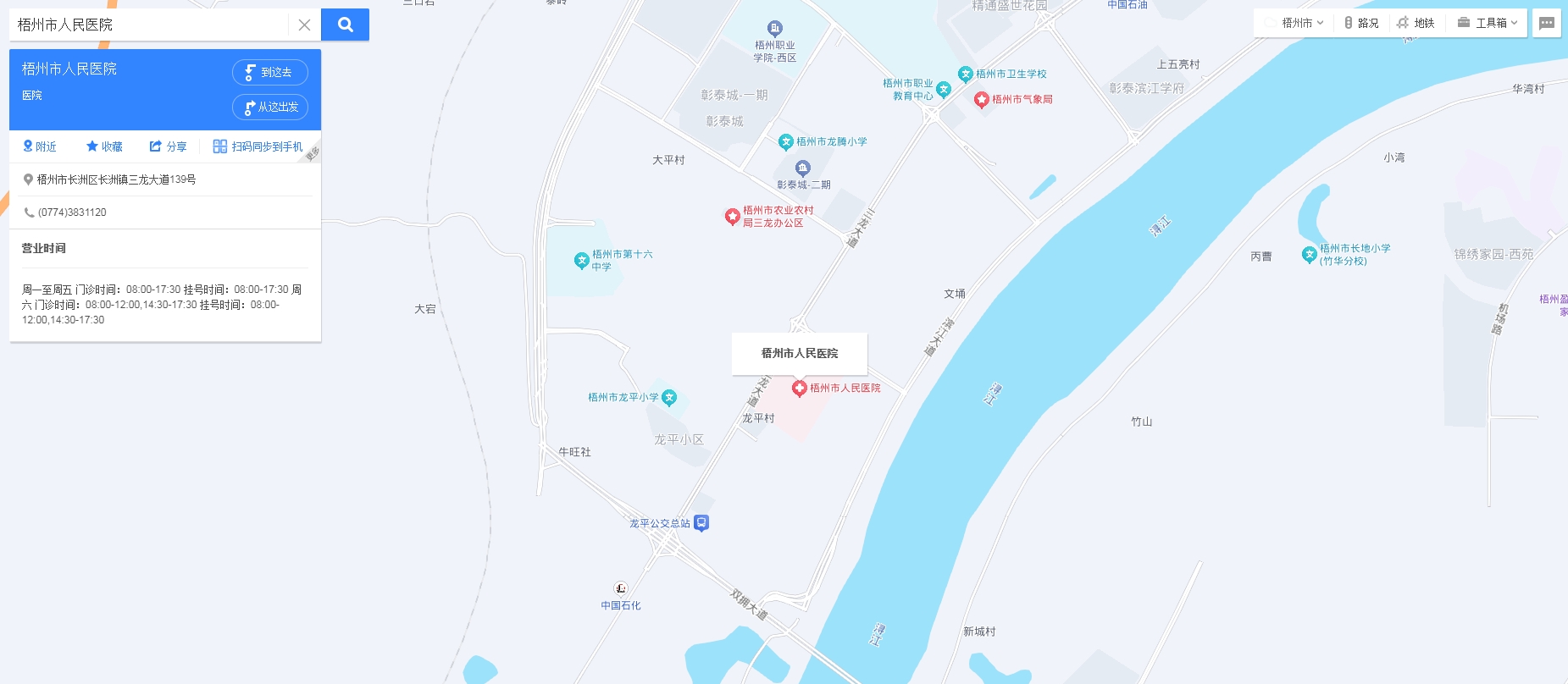The height and width of the screenshot is (684, 1568).
Task: Tap the blue search magnifier button
Action: (345, 25)
